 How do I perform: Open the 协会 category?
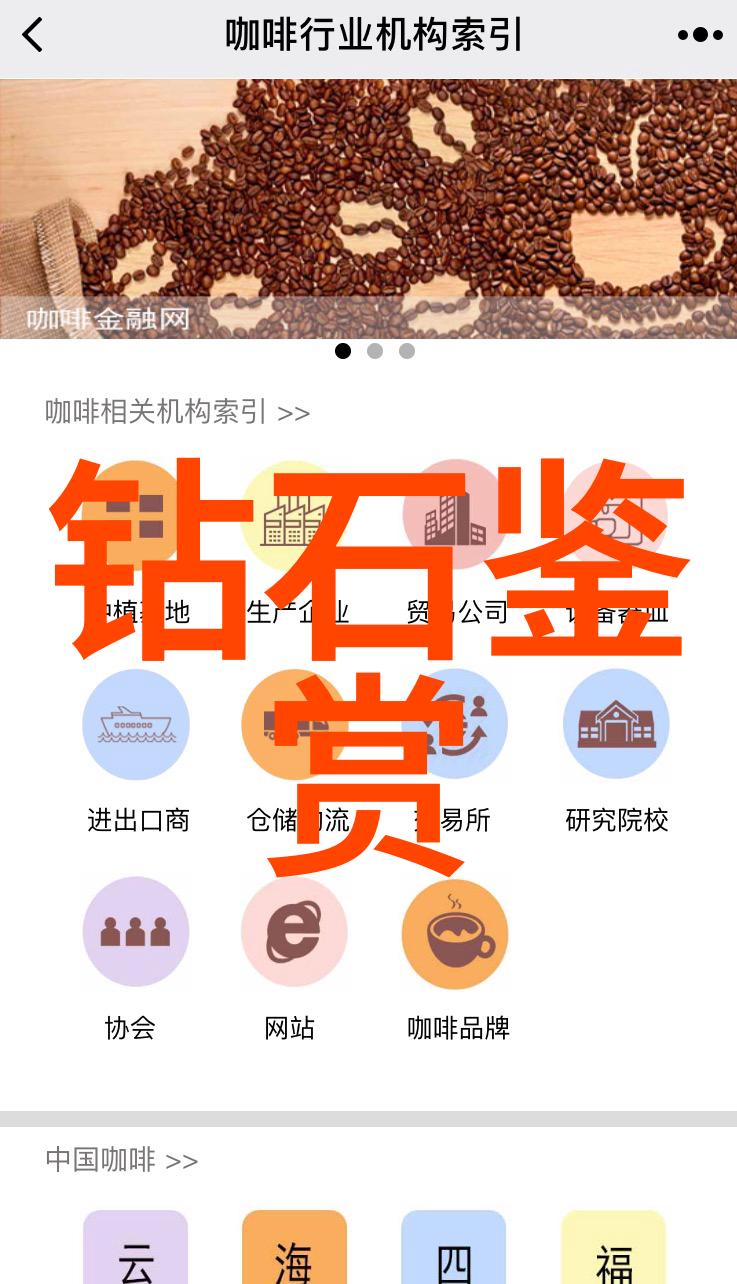click(136, 932)
